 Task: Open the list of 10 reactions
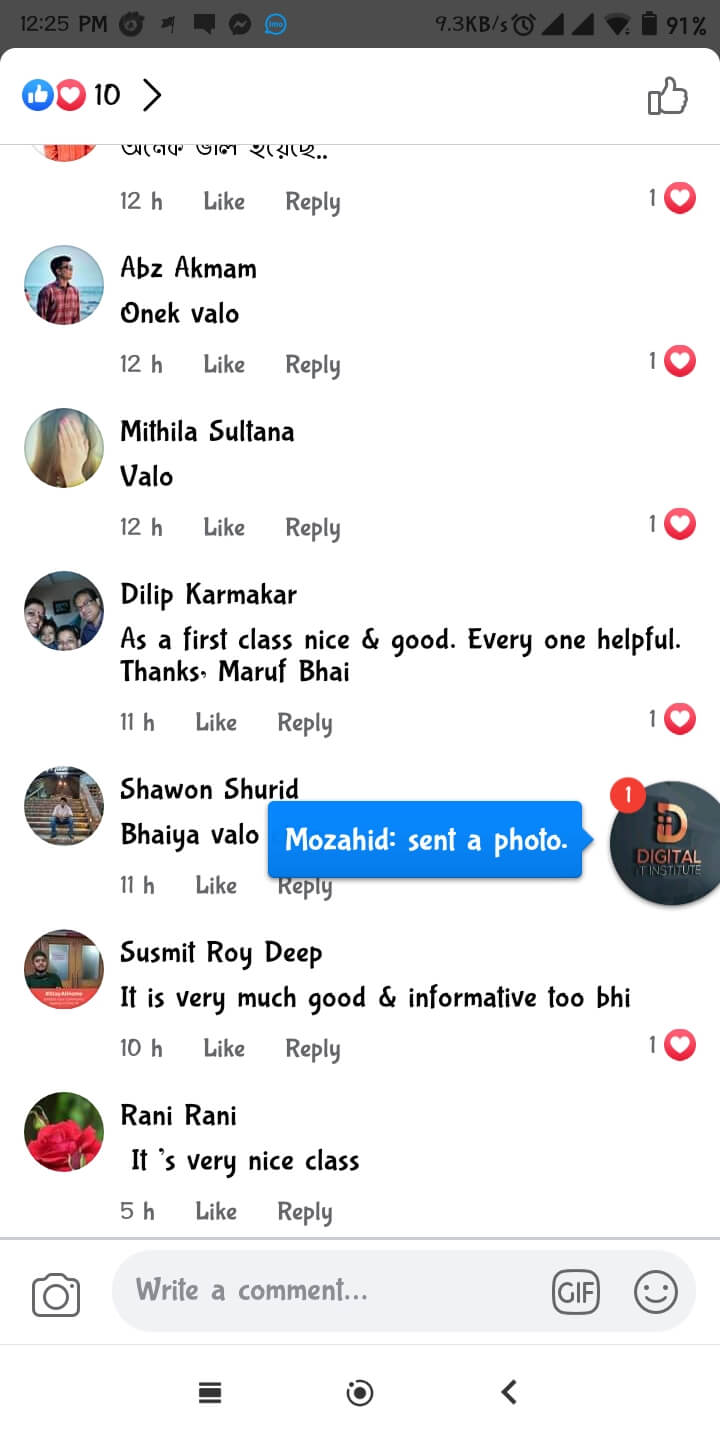(91, 96)
